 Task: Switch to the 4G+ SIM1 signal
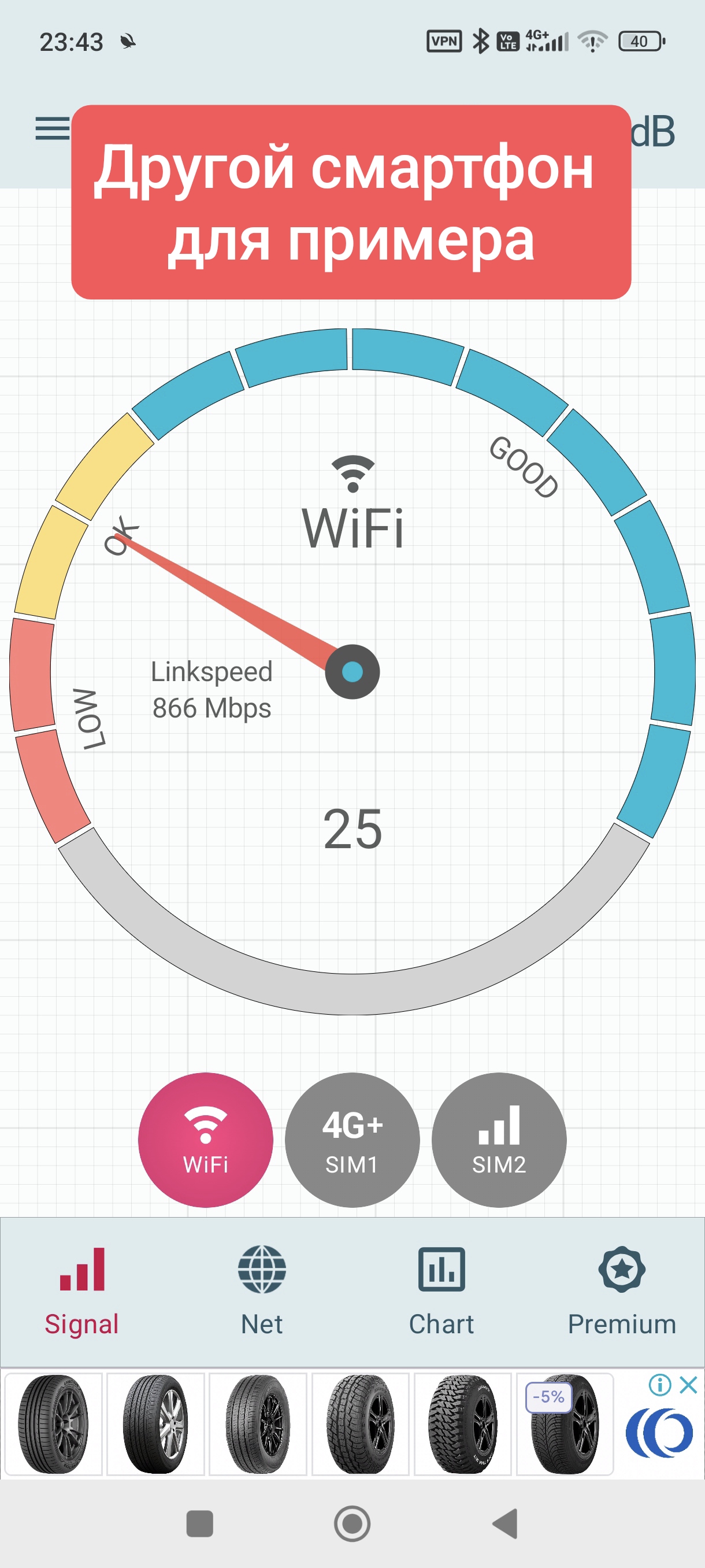[352, 1140]
